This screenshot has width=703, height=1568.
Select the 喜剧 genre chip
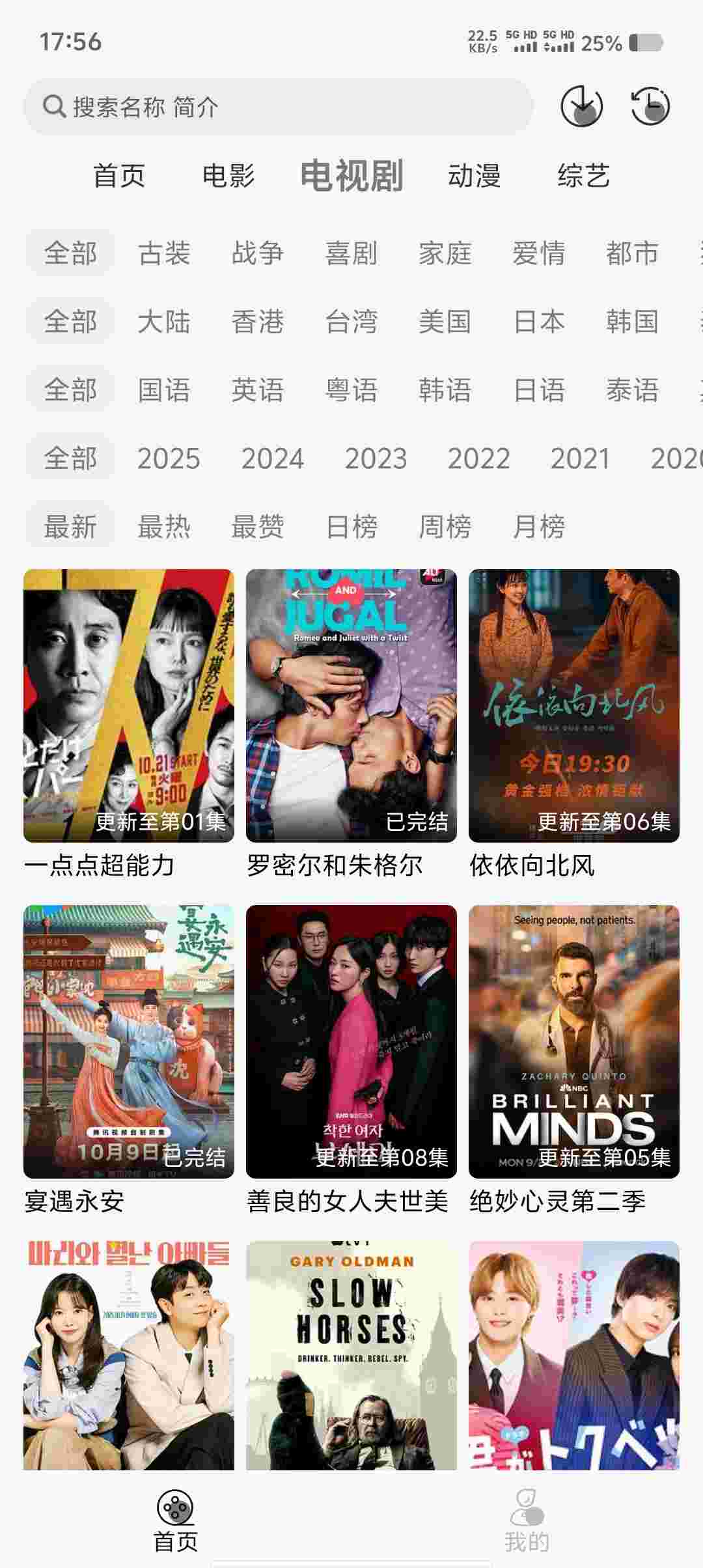pos(351,253)
